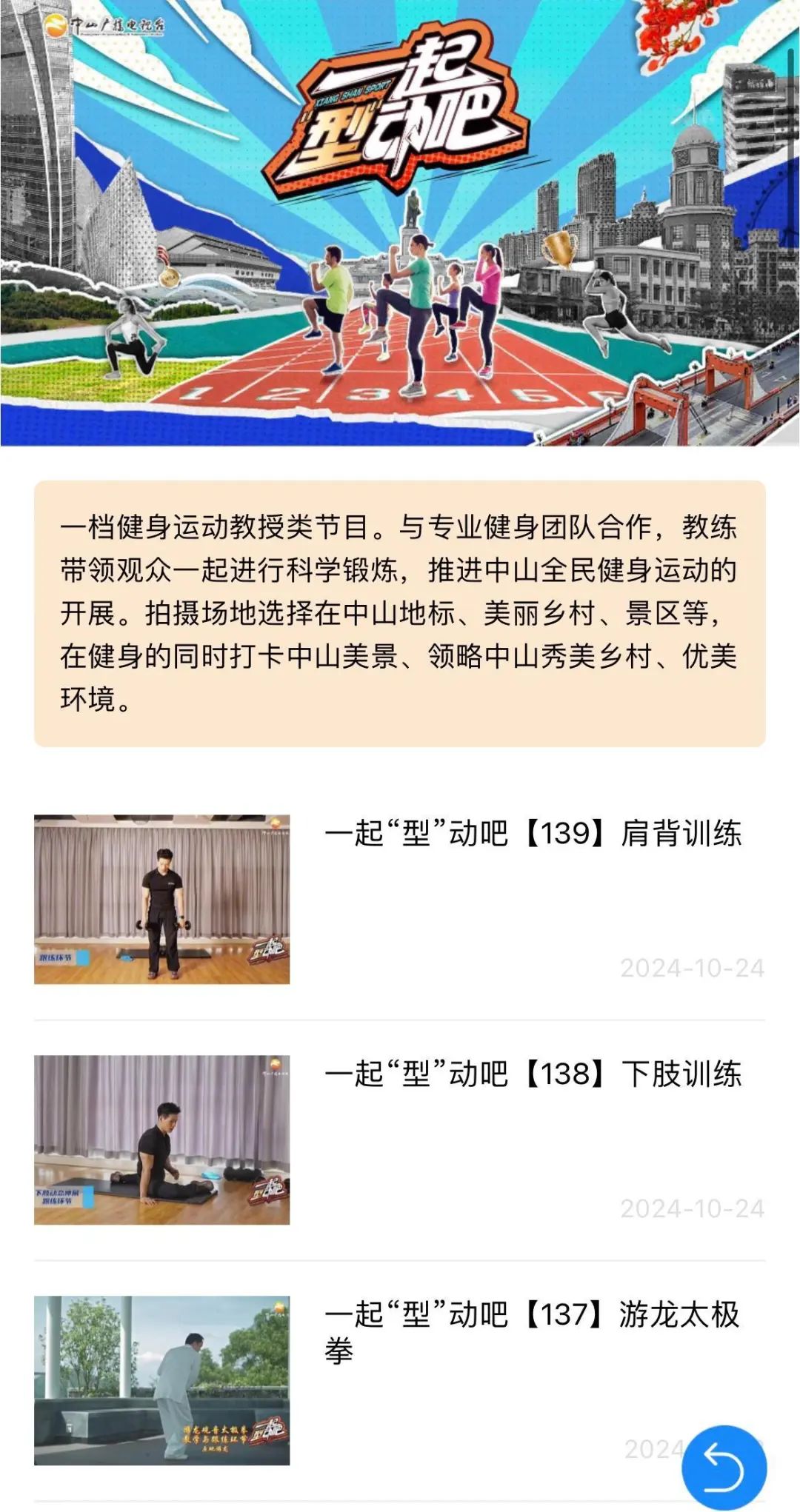The image size is (800, 1512).
Task: Tap the blue floating back button
Action: [723, 1467]
